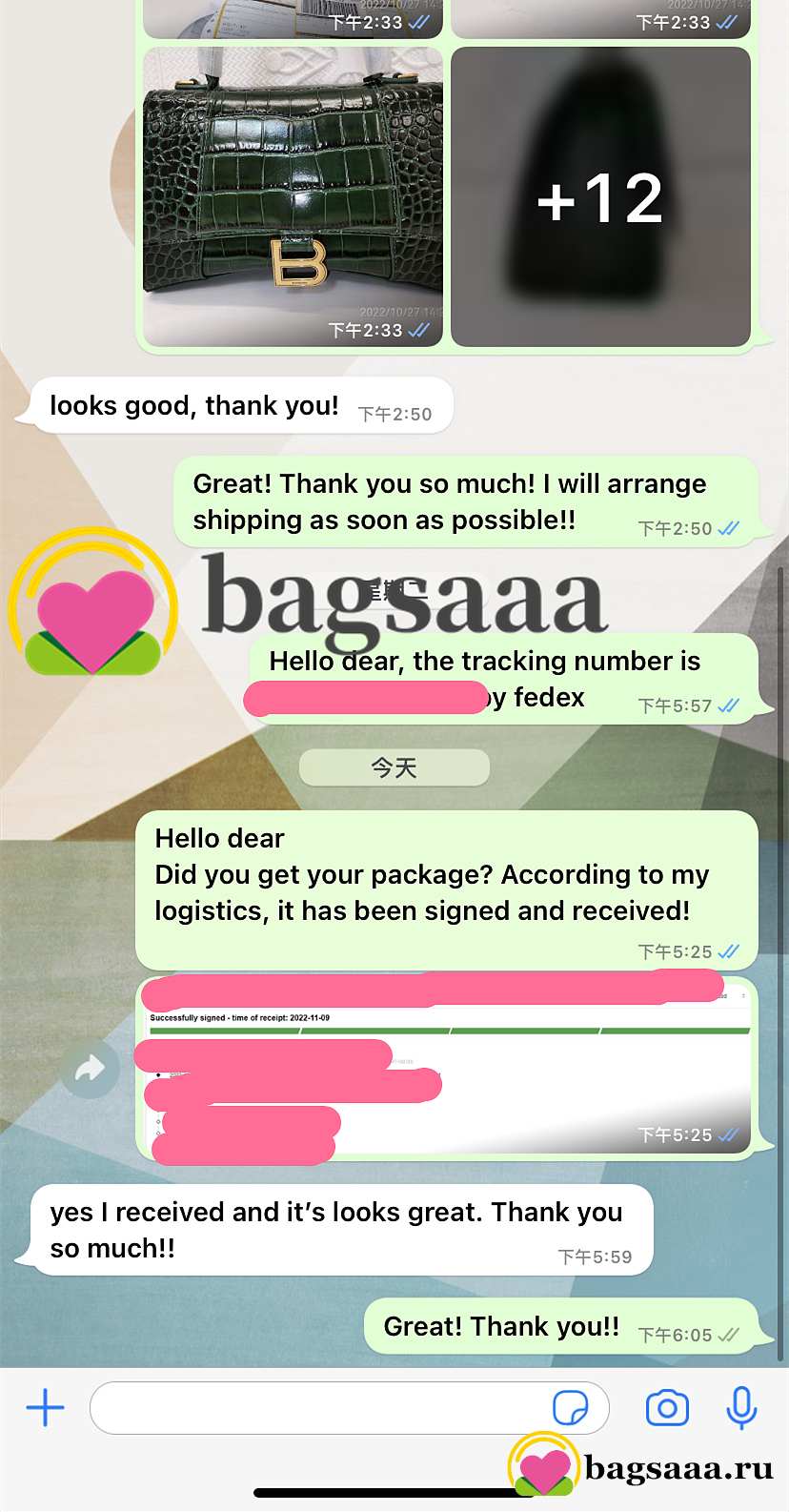
Task: Open the sticker picker in the message field
Action: click(571, 1407)
